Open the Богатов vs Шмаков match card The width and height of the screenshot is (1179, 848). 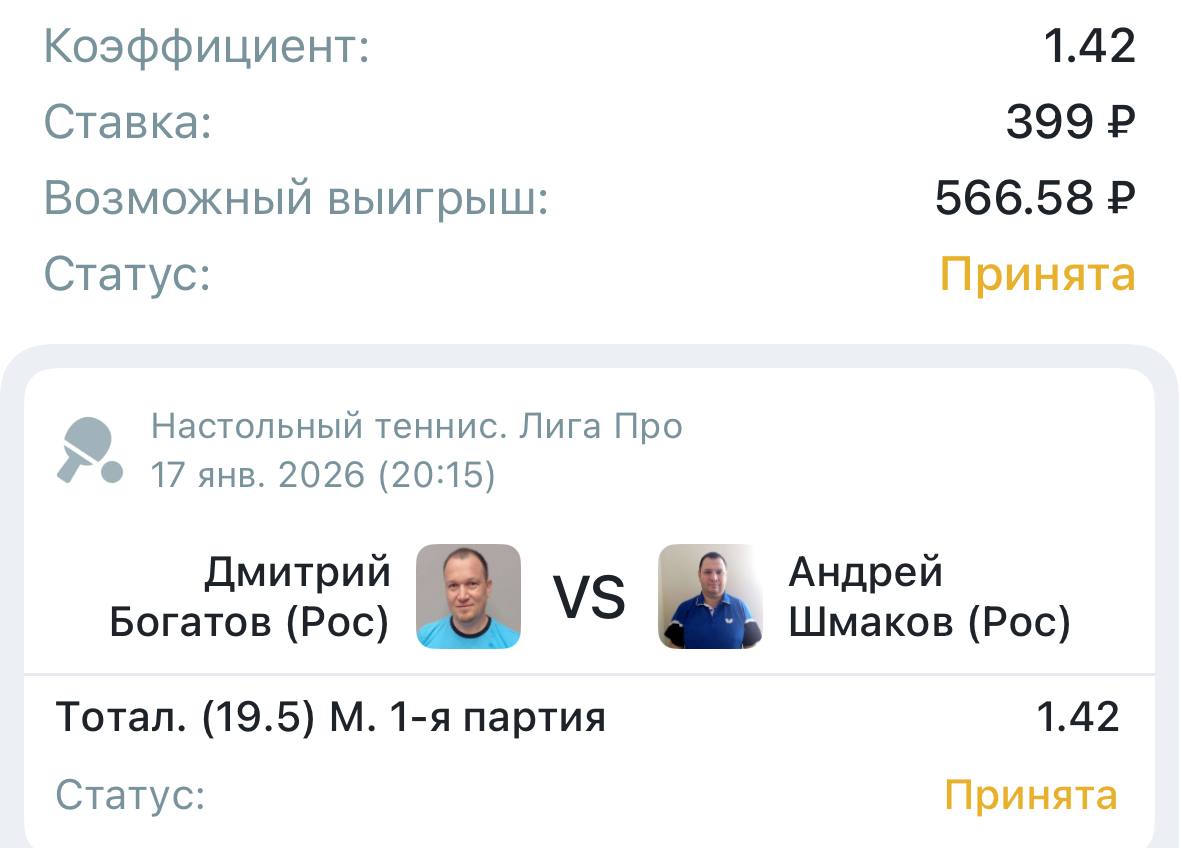(589, 597)
